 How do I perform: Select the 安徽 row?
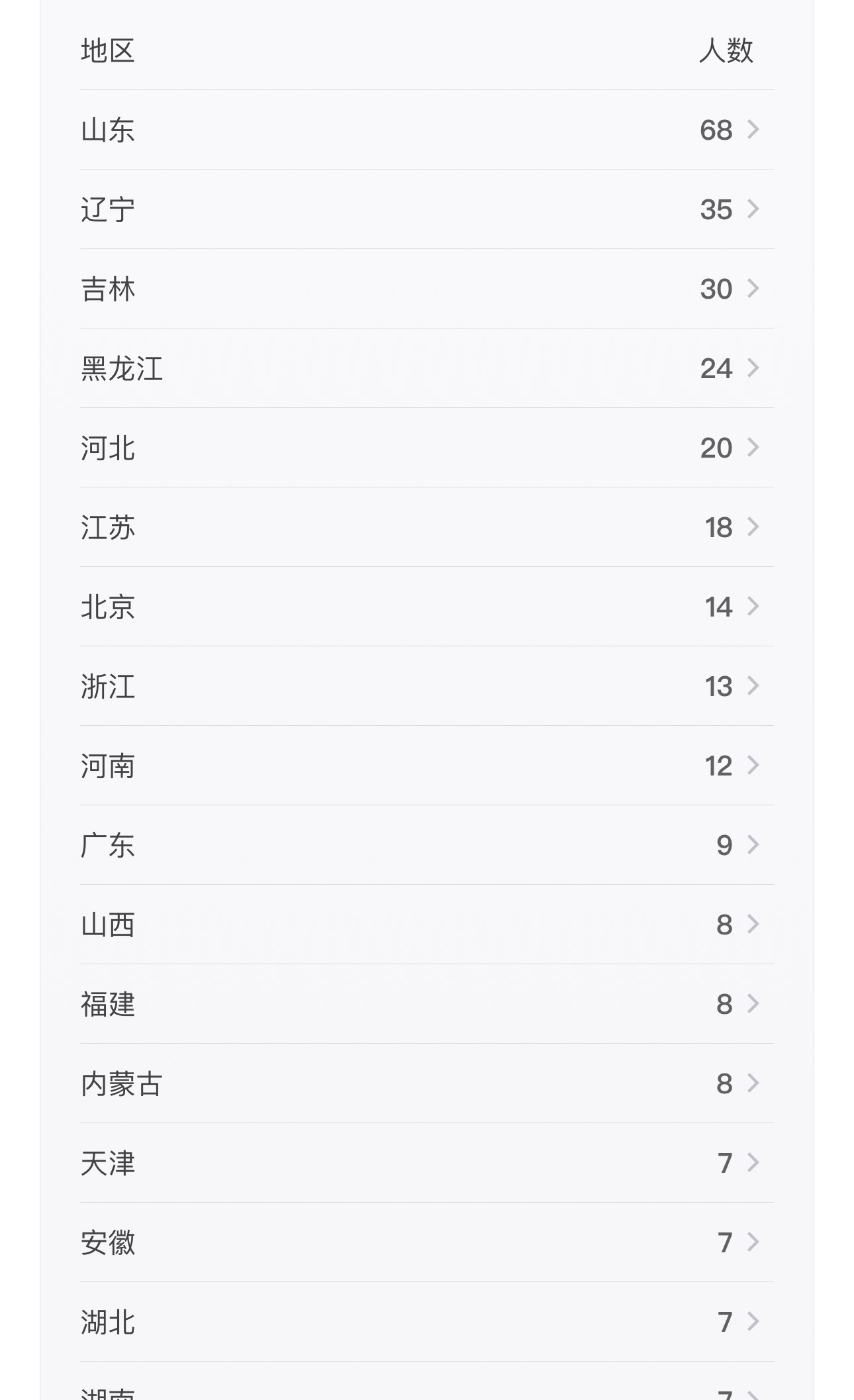(x=426, y=1242)
